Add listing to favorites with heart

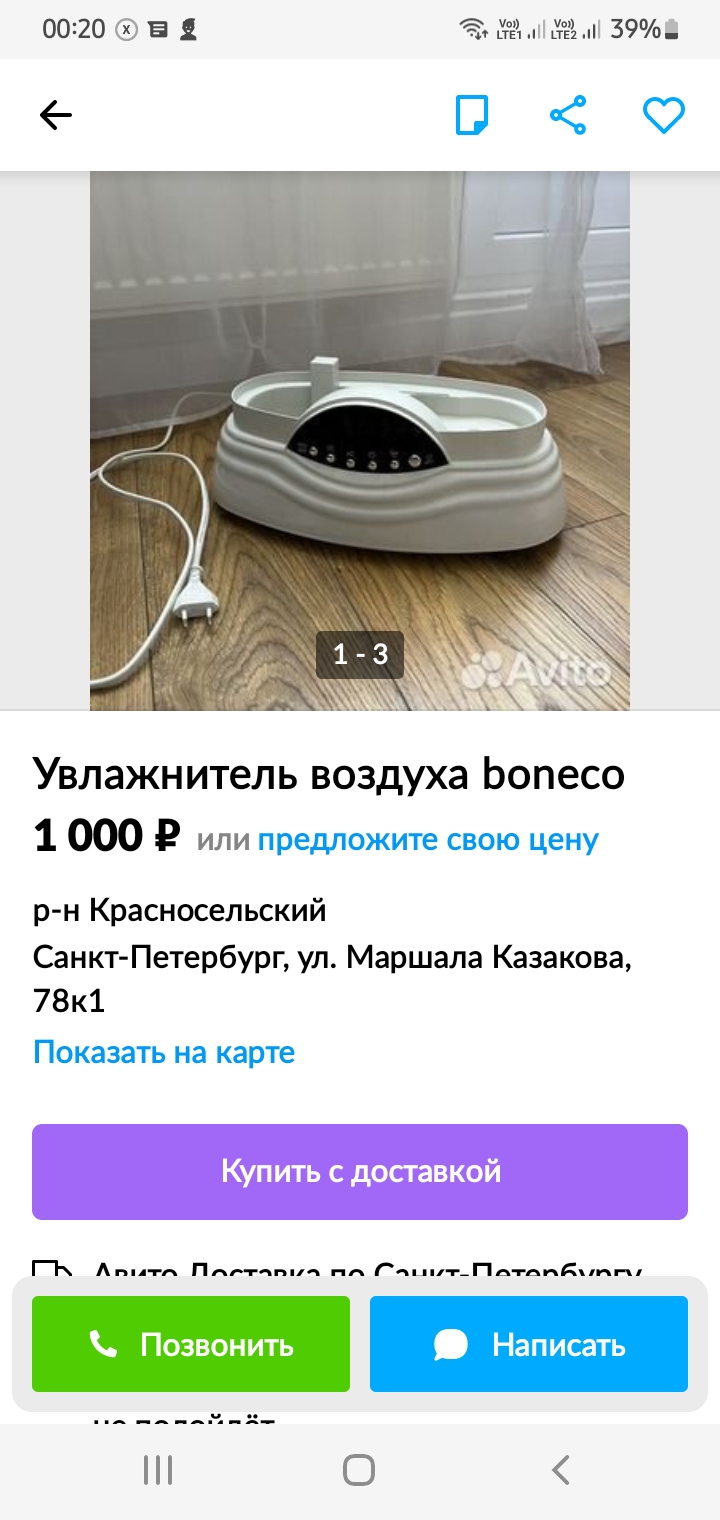click(x=663, y=116)
